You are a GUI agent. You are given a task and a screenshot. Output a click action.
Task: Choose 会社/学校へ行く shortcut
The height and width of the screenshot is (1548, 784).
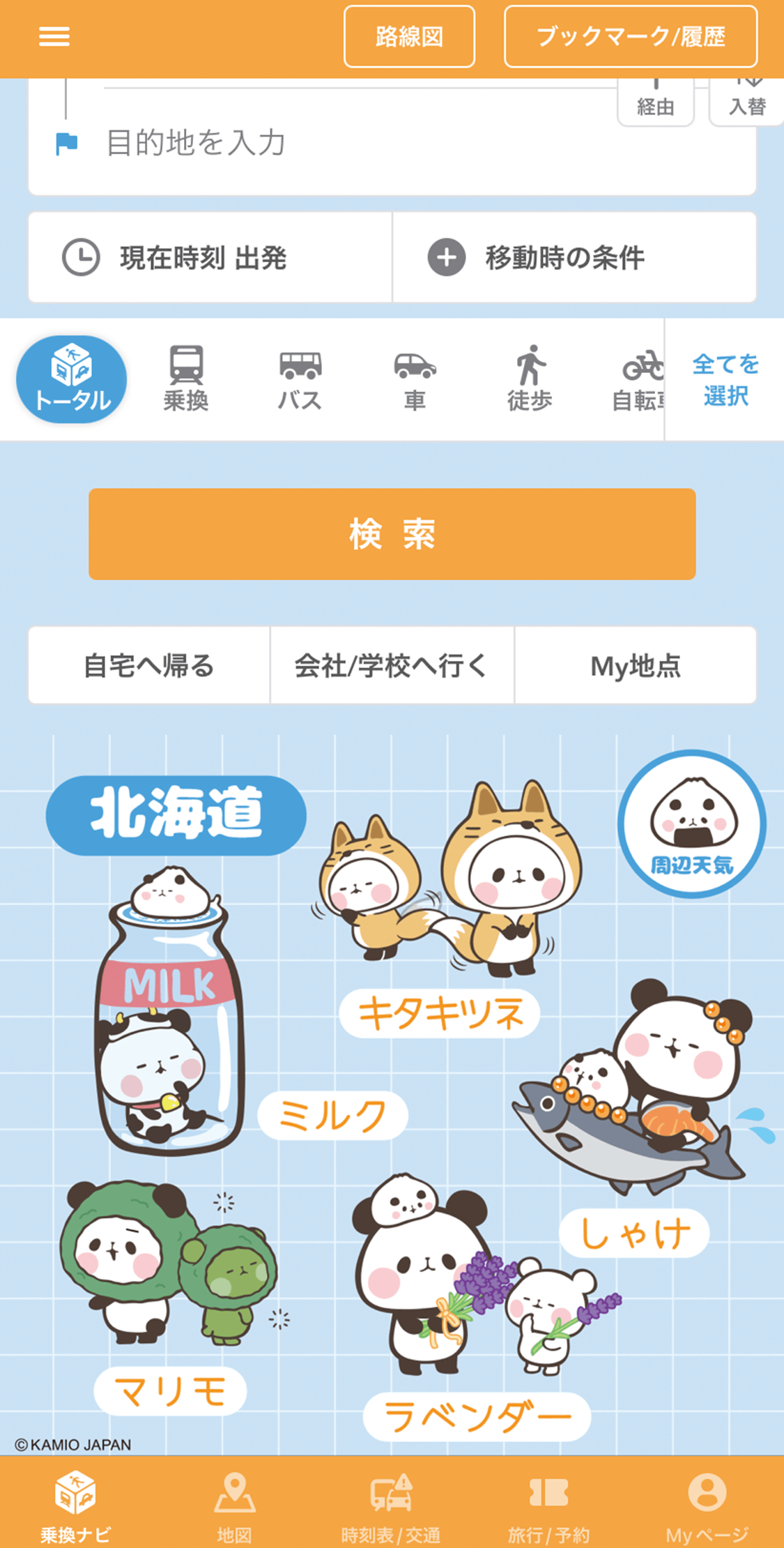(392, 665)
